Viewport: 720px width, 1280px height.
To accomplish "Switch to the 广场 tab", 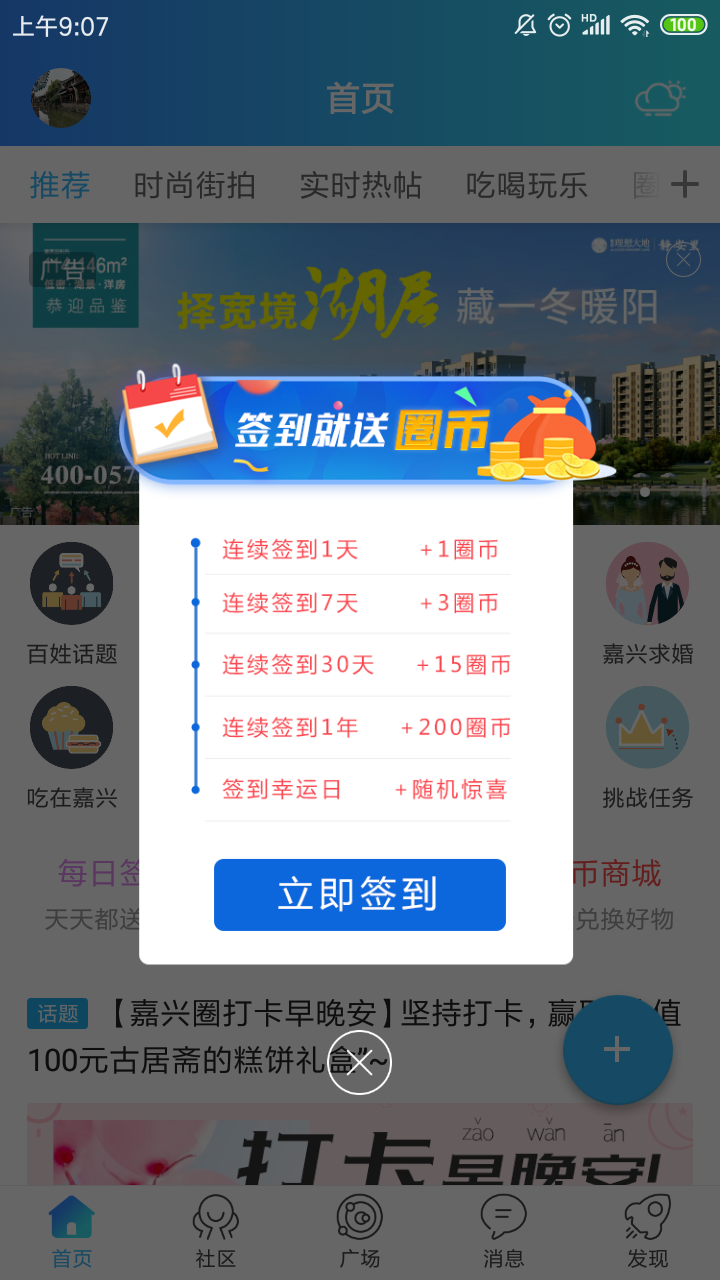I will 360,1232.
